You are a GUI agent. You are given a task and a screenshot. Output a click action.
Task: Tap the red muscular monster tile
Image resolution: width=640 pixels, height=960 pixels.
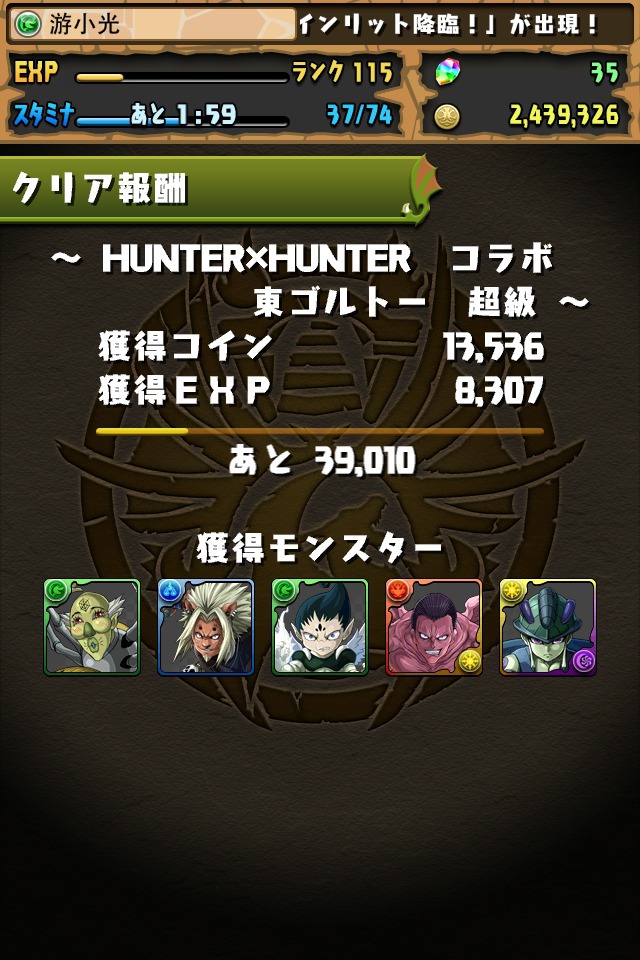[434, 627]
